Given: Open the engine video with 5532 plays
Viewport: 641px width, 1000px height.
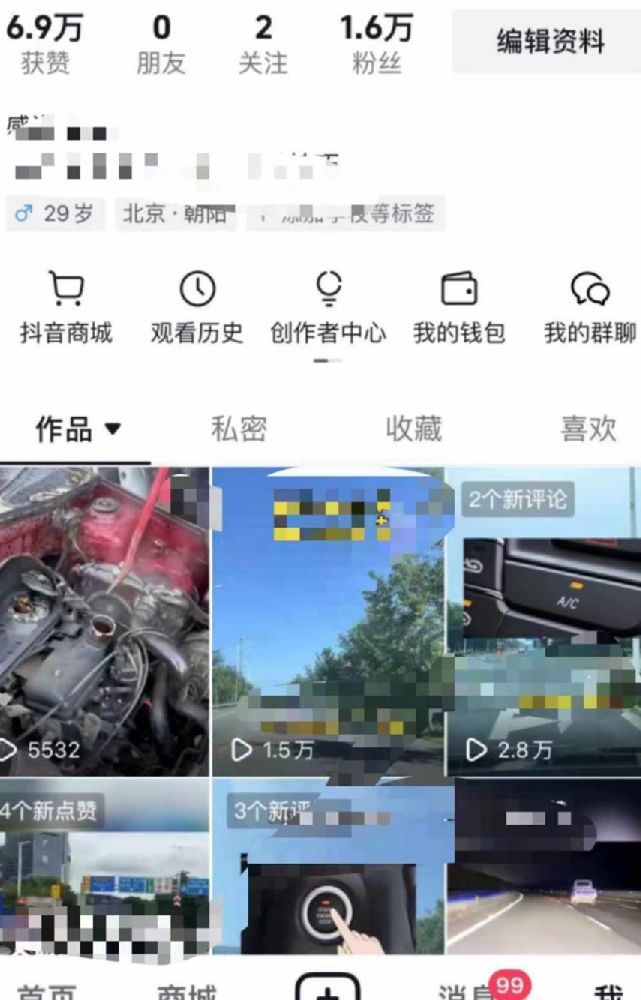Looking at the screenshot, I should pos(104,620).
